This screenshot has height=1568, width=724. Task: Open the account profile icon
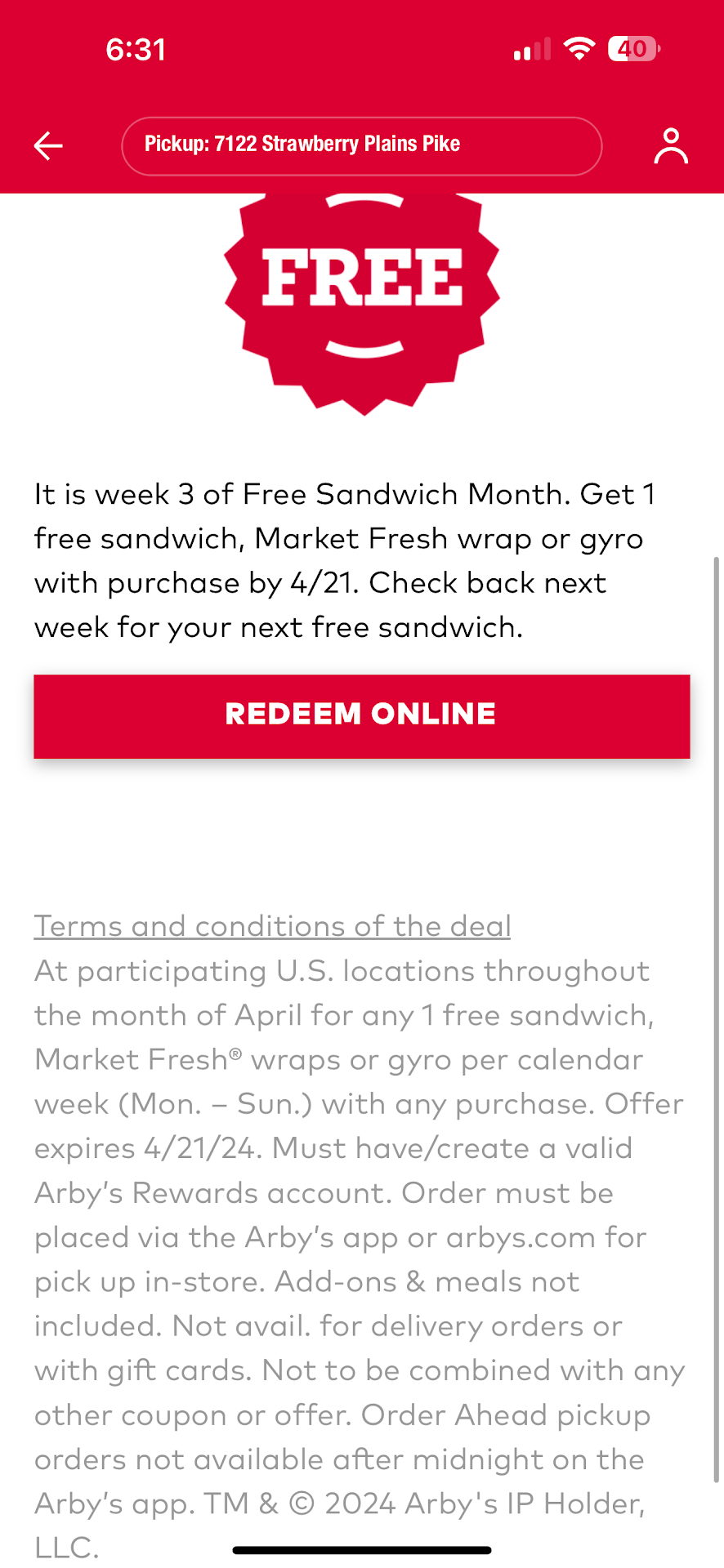pyautogui.click(x=670, y=146)
